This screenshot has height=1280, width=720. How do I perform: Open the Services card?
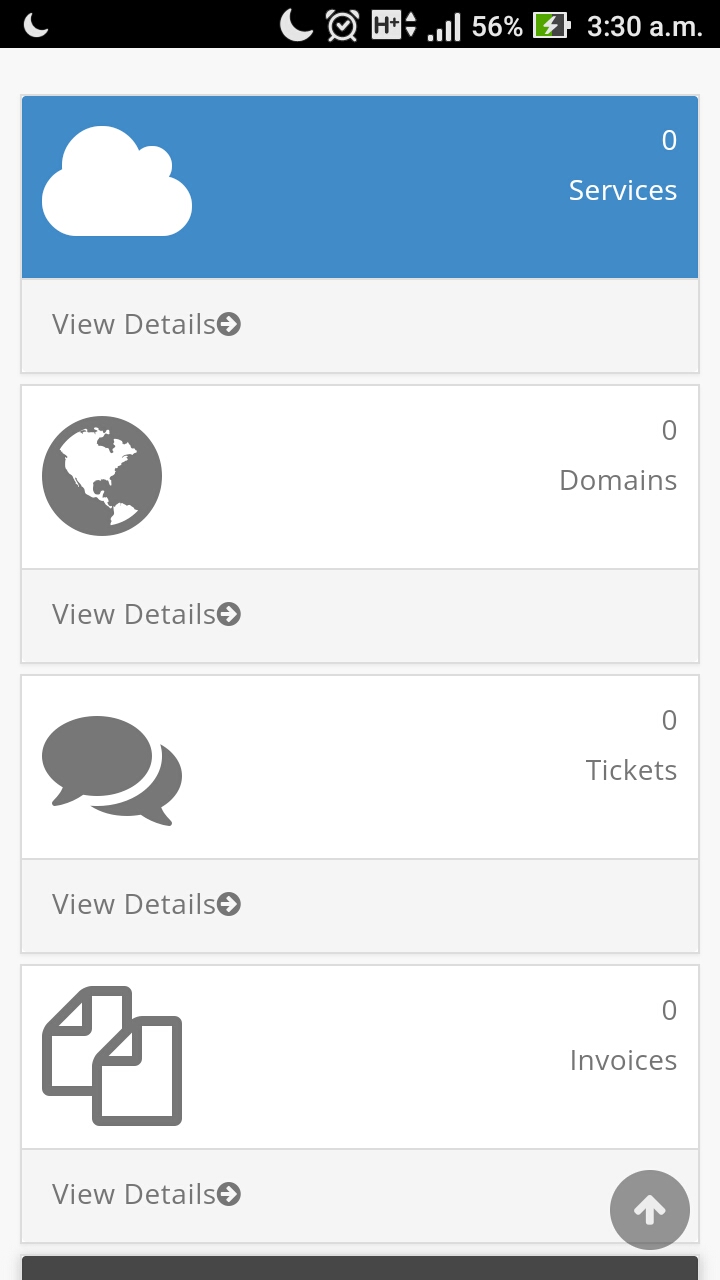(360, 187)
